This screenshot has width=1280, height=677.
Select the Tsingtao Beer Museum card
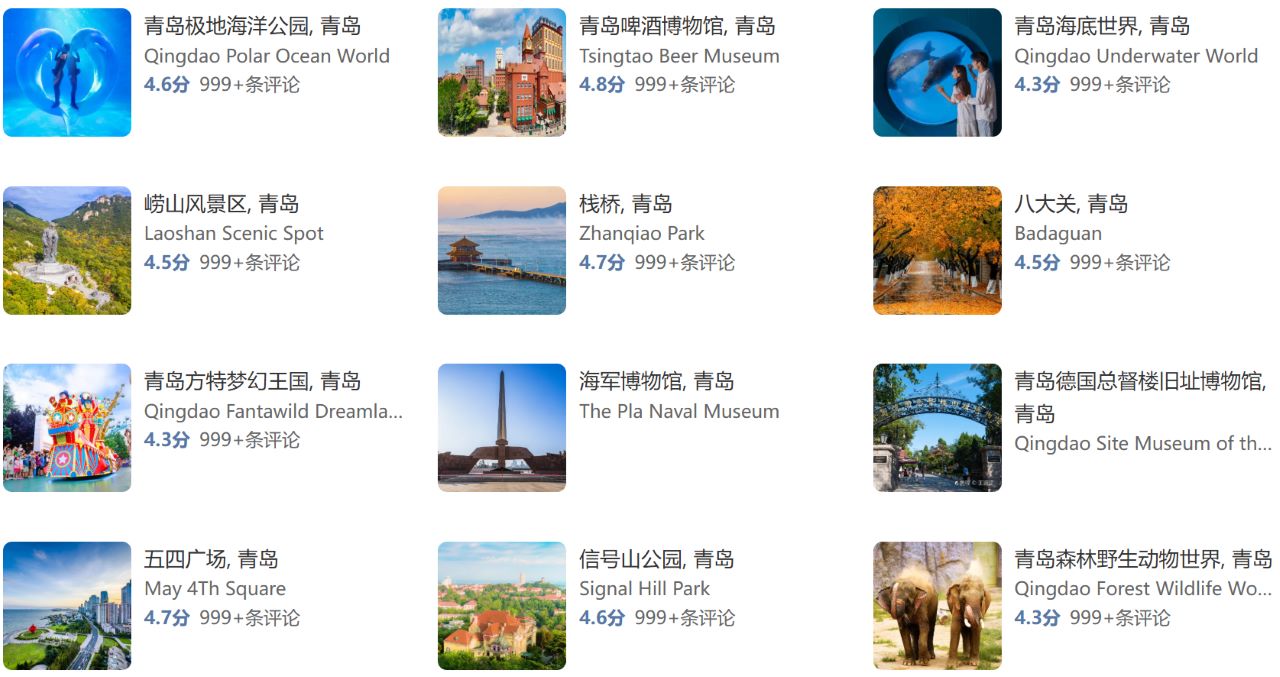677,27
